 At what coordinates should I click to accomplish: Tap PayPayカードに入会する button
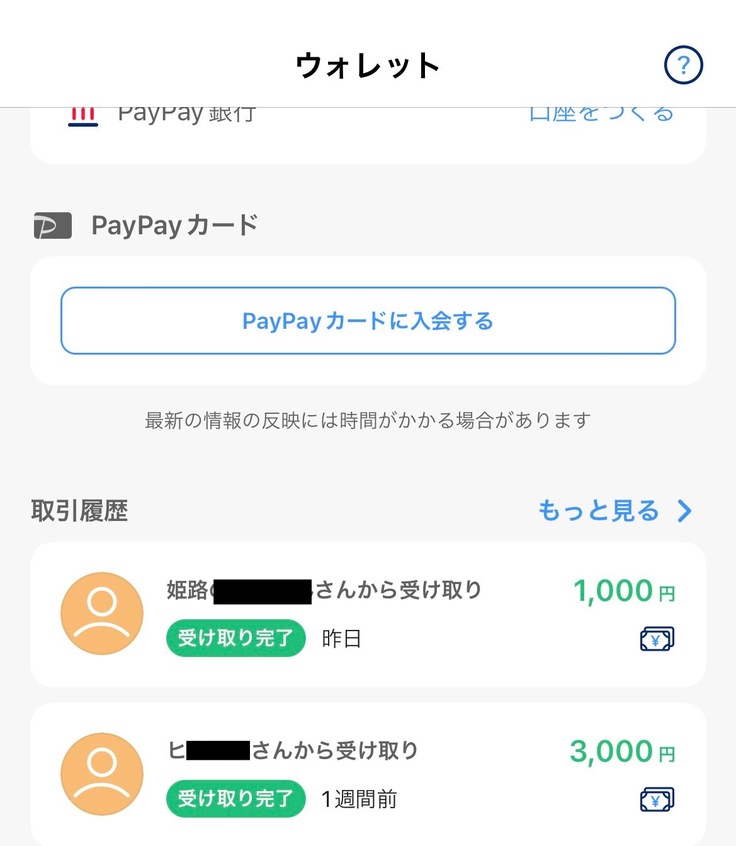368,321
